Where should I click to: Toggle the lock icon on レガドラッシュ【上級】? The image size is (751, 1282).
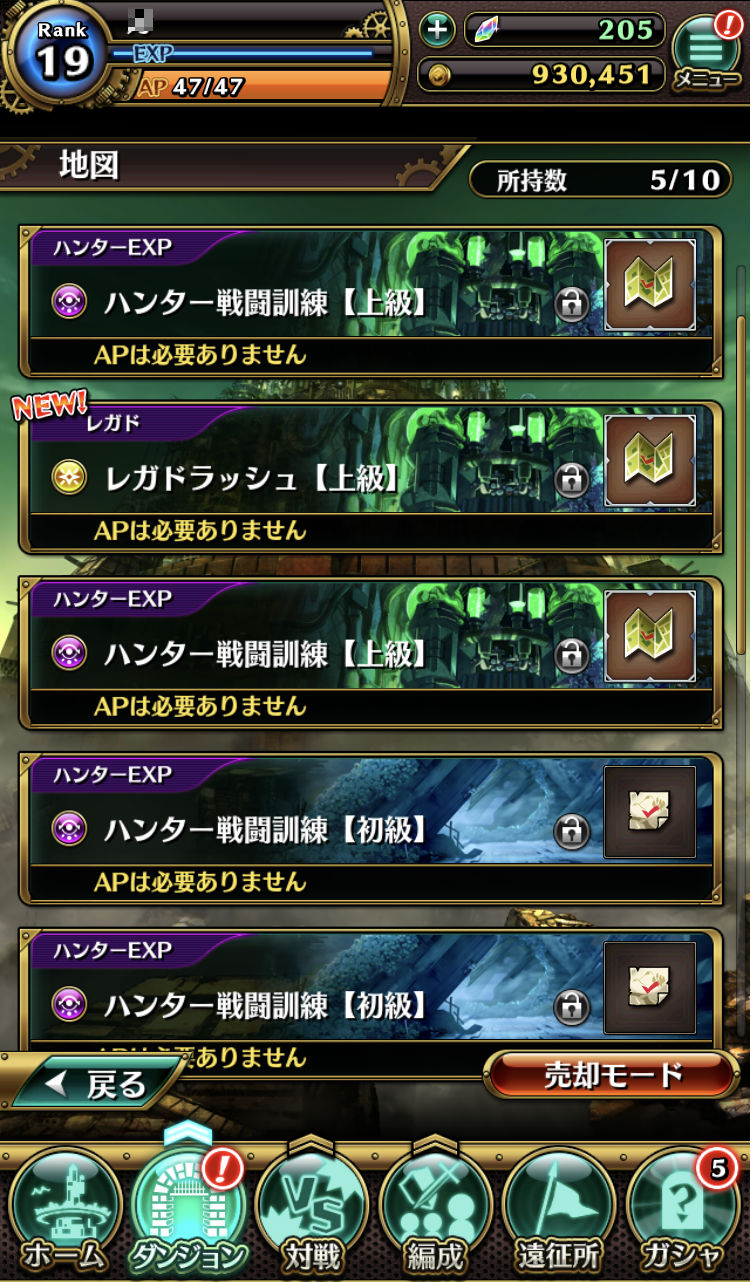coord(571,479)
